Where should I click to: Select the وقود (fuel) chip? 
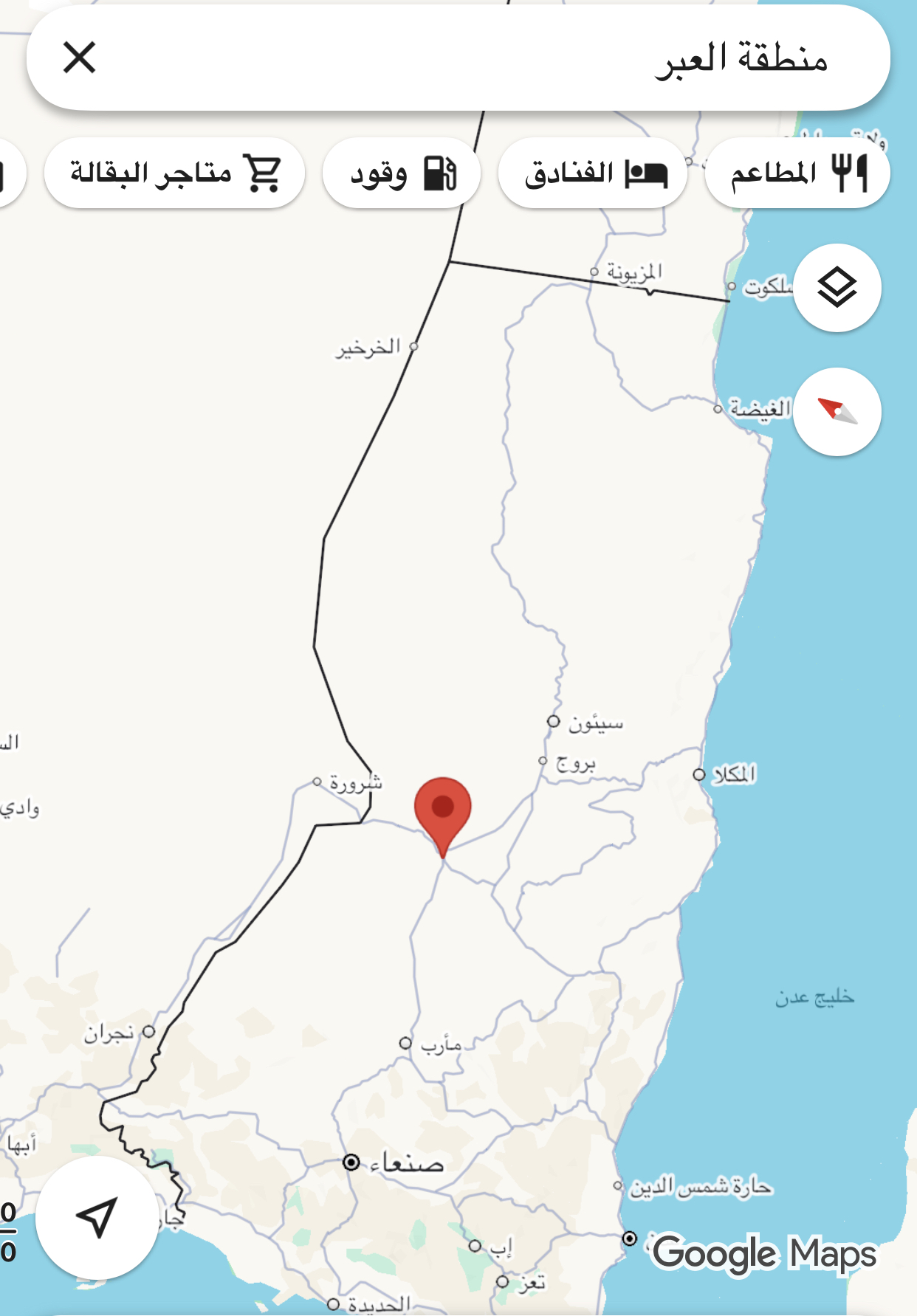[402, 173]
